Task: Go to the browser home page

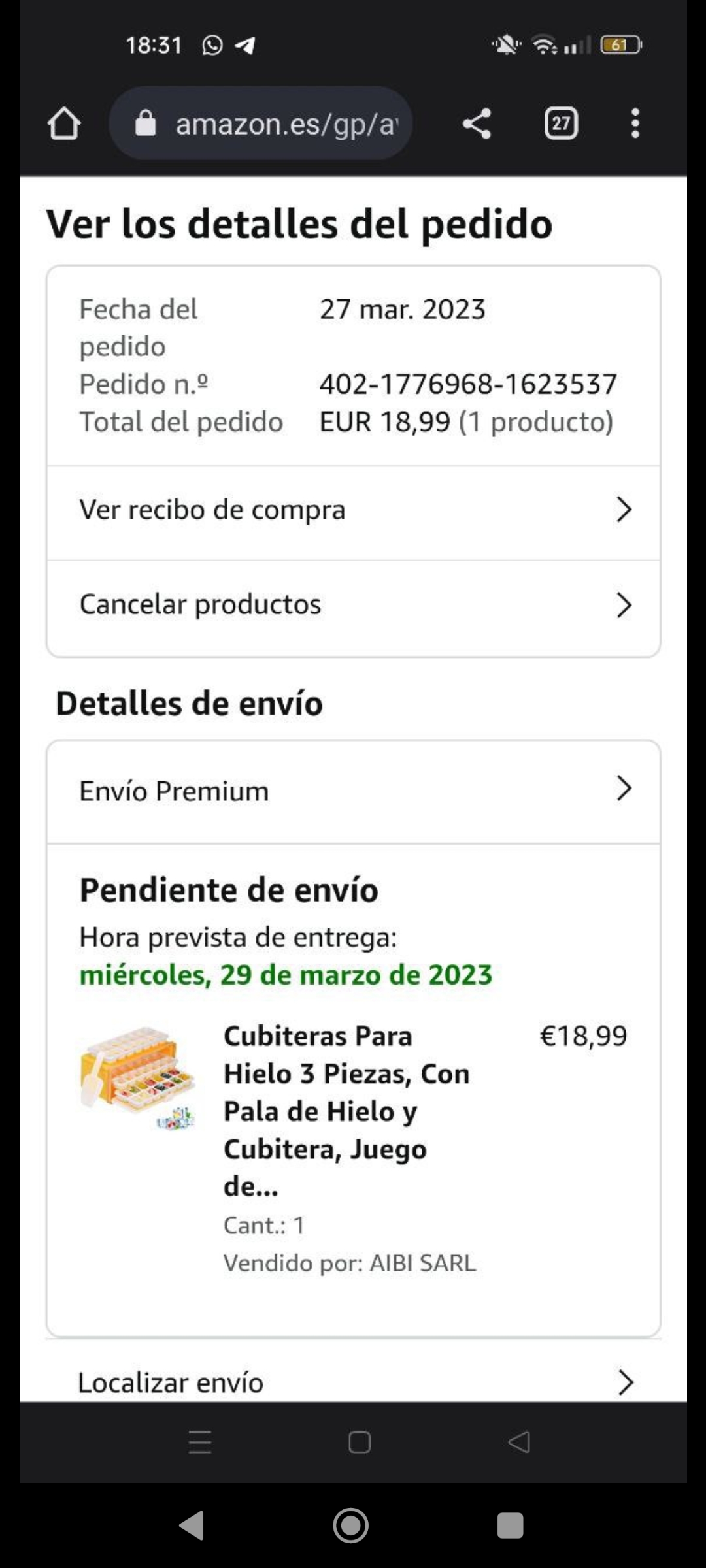Action: (64, 123)
